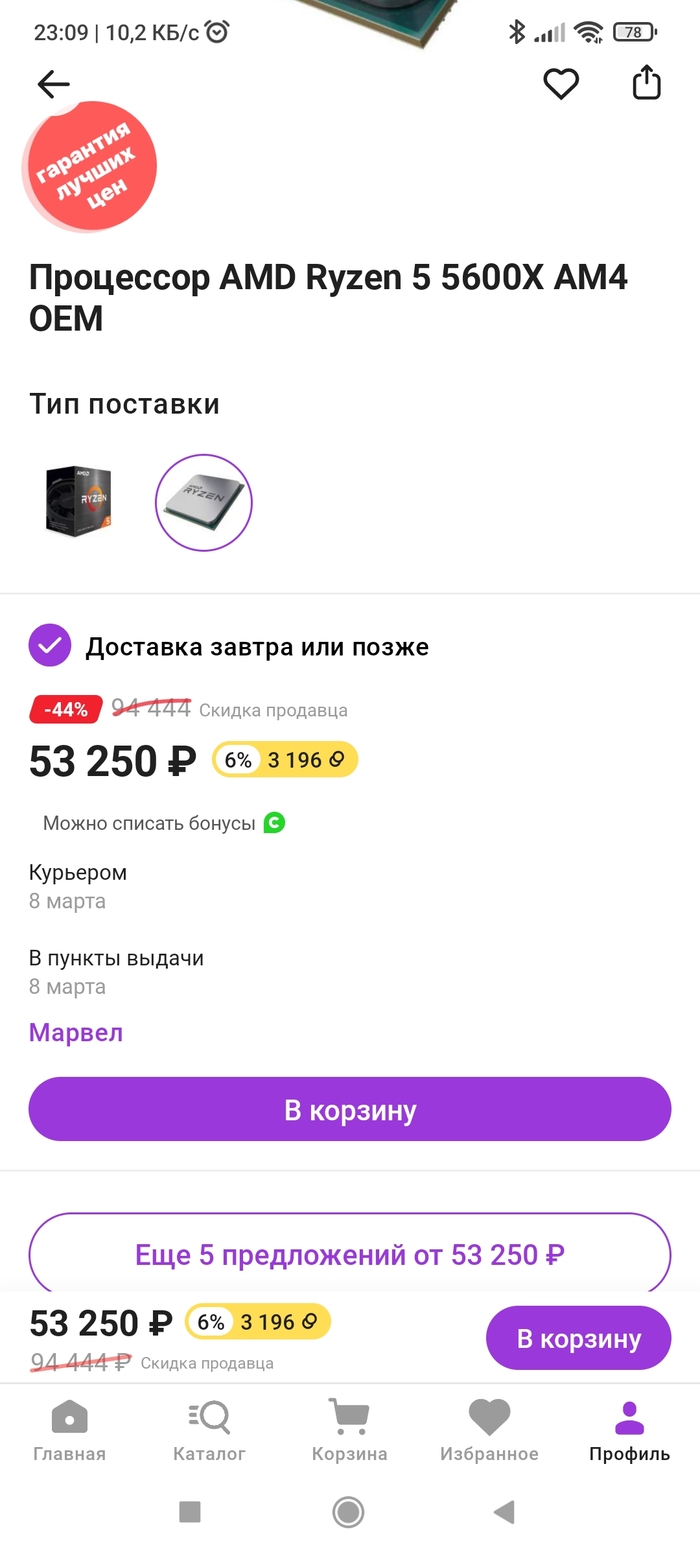Select the OEM chip delivery type
This screenshot has width=700, height=1556.
[x=203, y=502]
